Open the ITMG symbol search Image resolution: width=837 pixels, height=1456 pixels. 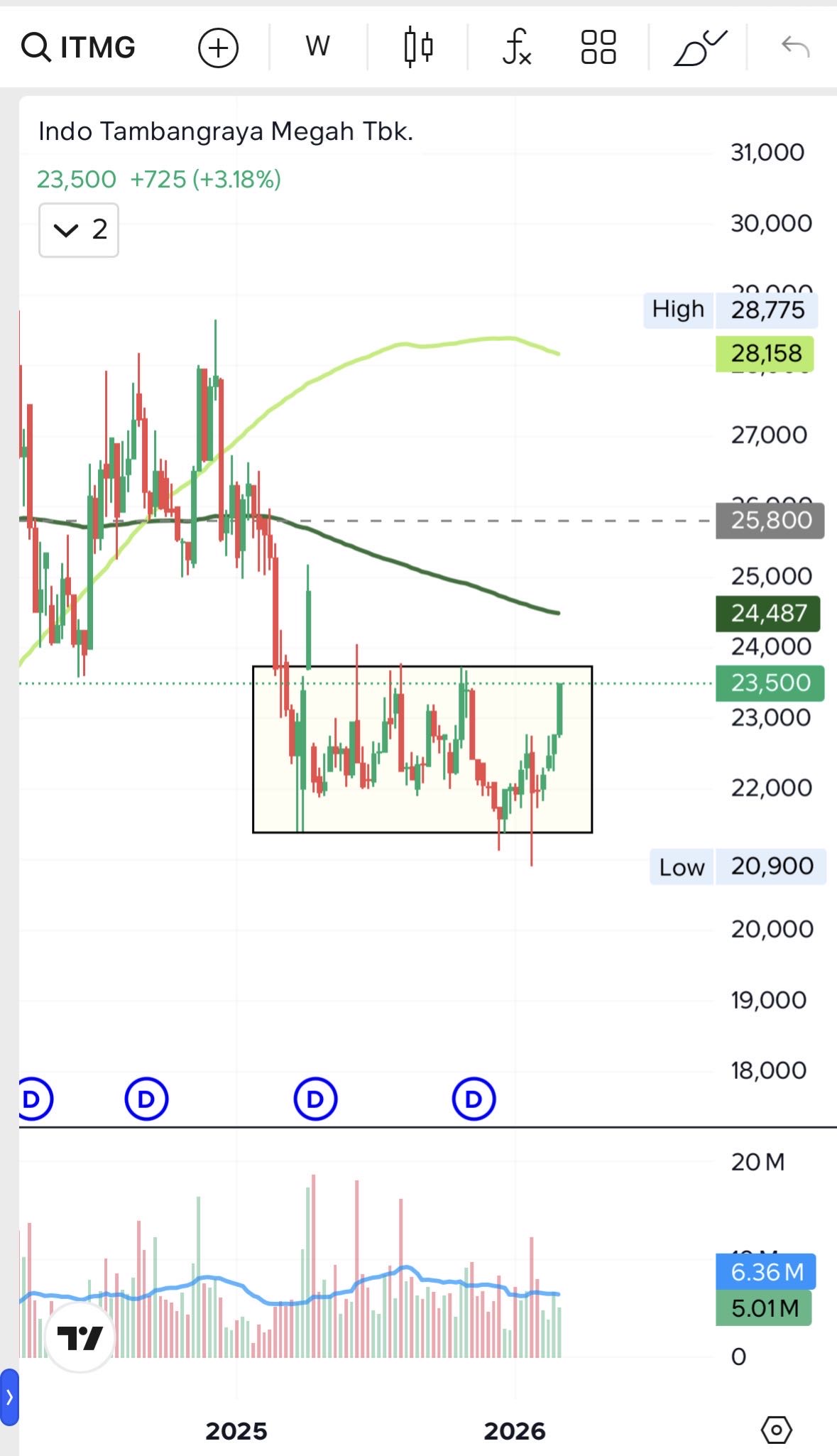point(78,48)
